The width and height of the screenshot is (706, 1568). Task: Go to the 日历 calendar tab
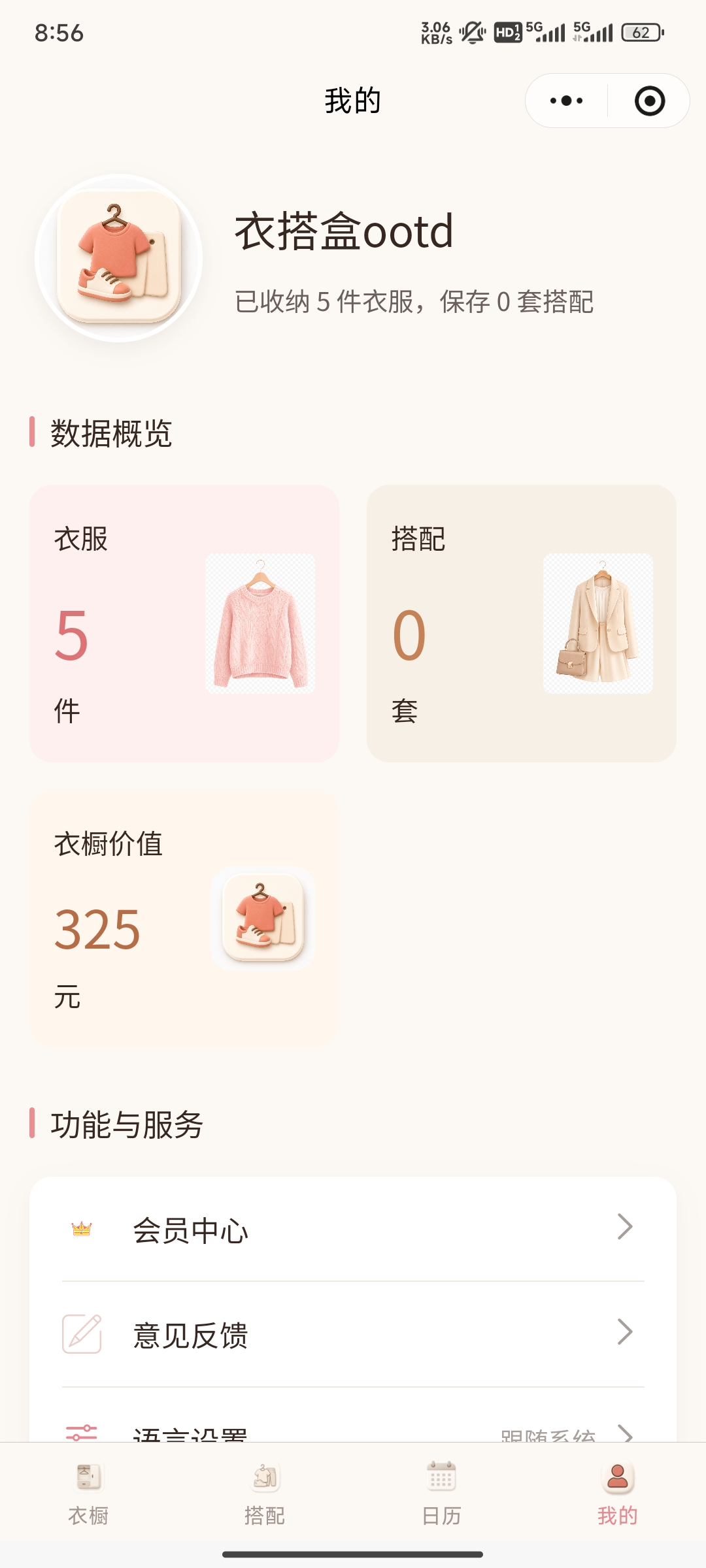pyautogui.click(x=441, y=1495)
